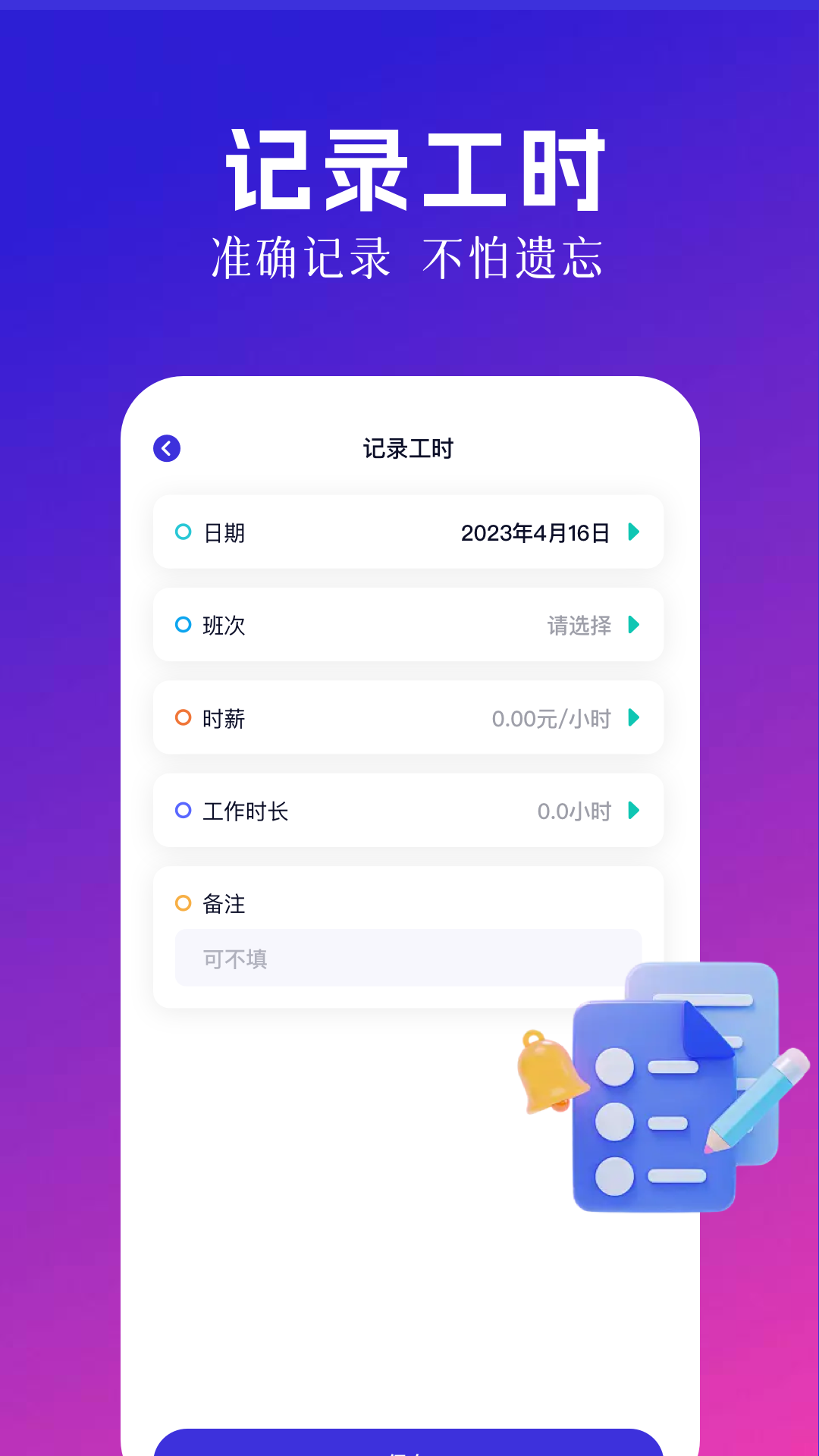Expand the 班次 selection via its green arrow

(x=634, y=625)
